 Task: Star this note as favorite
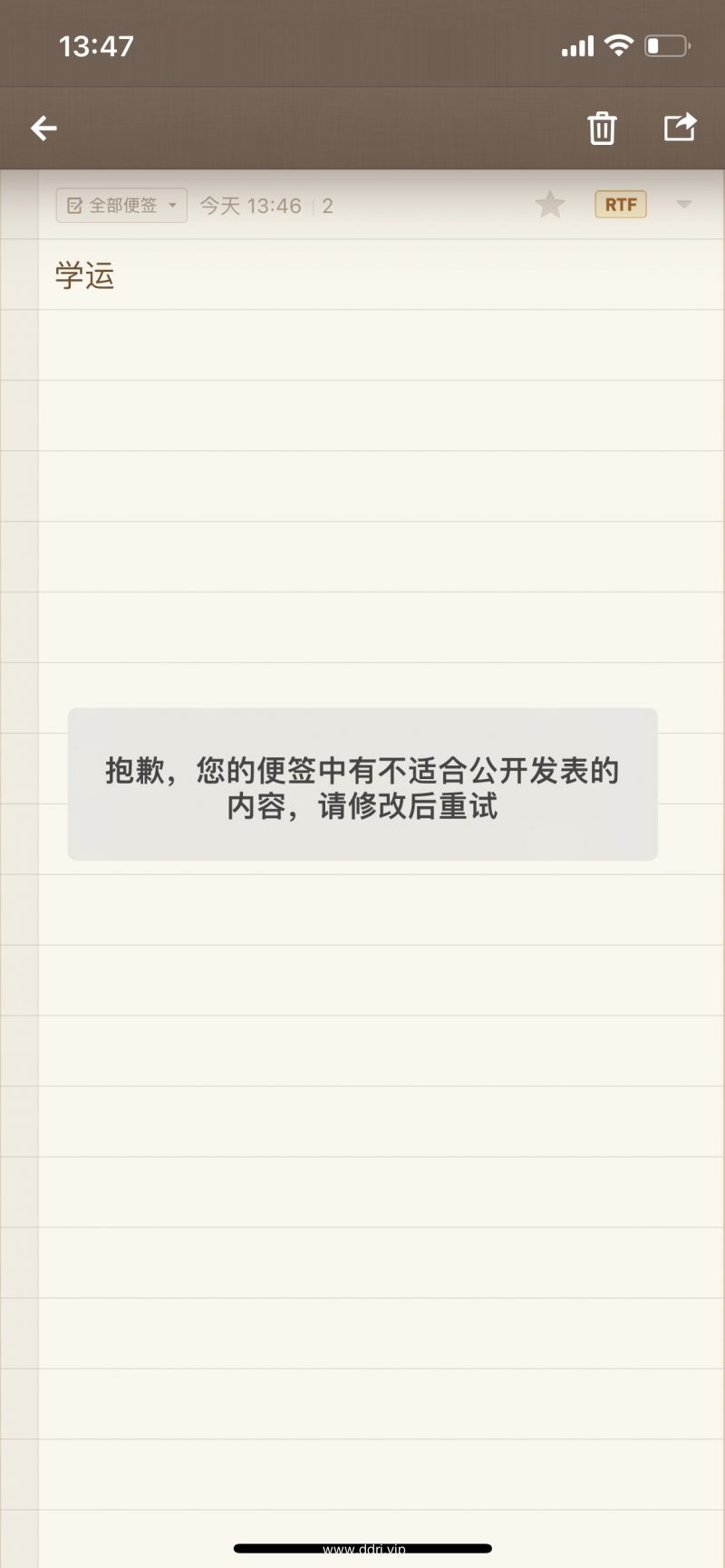click(549, 205)
